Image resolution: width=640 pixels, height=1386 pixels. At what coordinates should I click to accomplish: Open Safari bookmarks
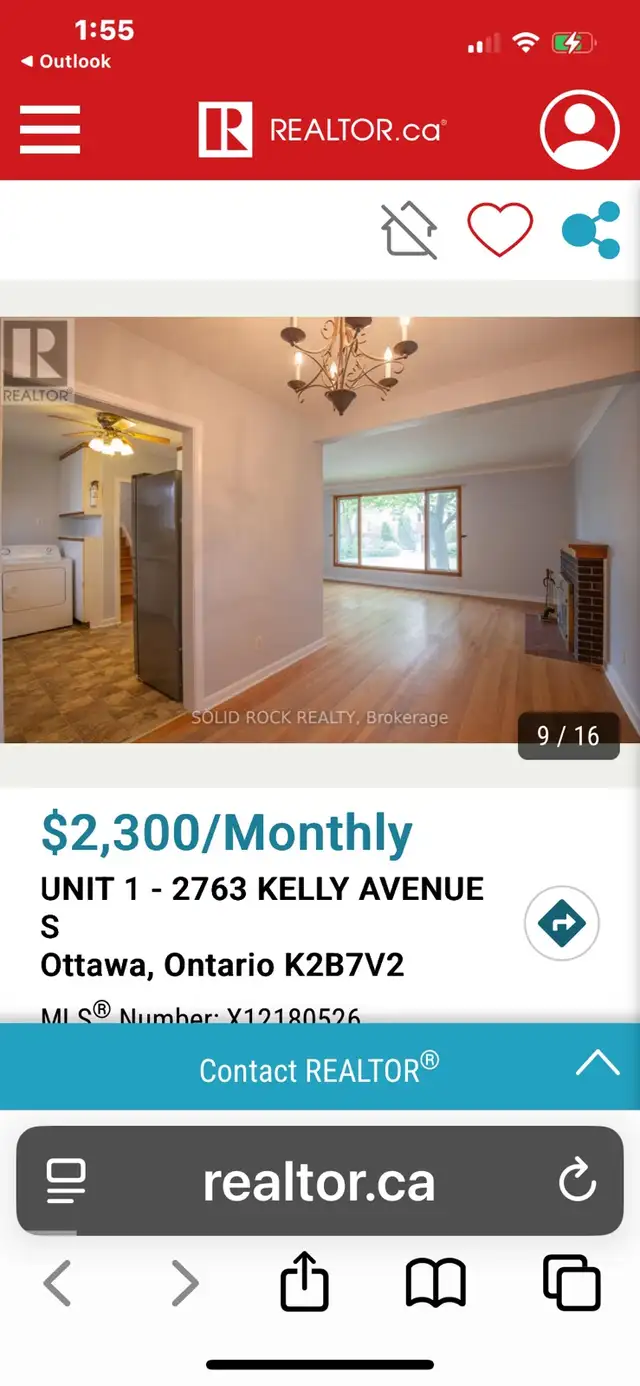[435, 1283]
